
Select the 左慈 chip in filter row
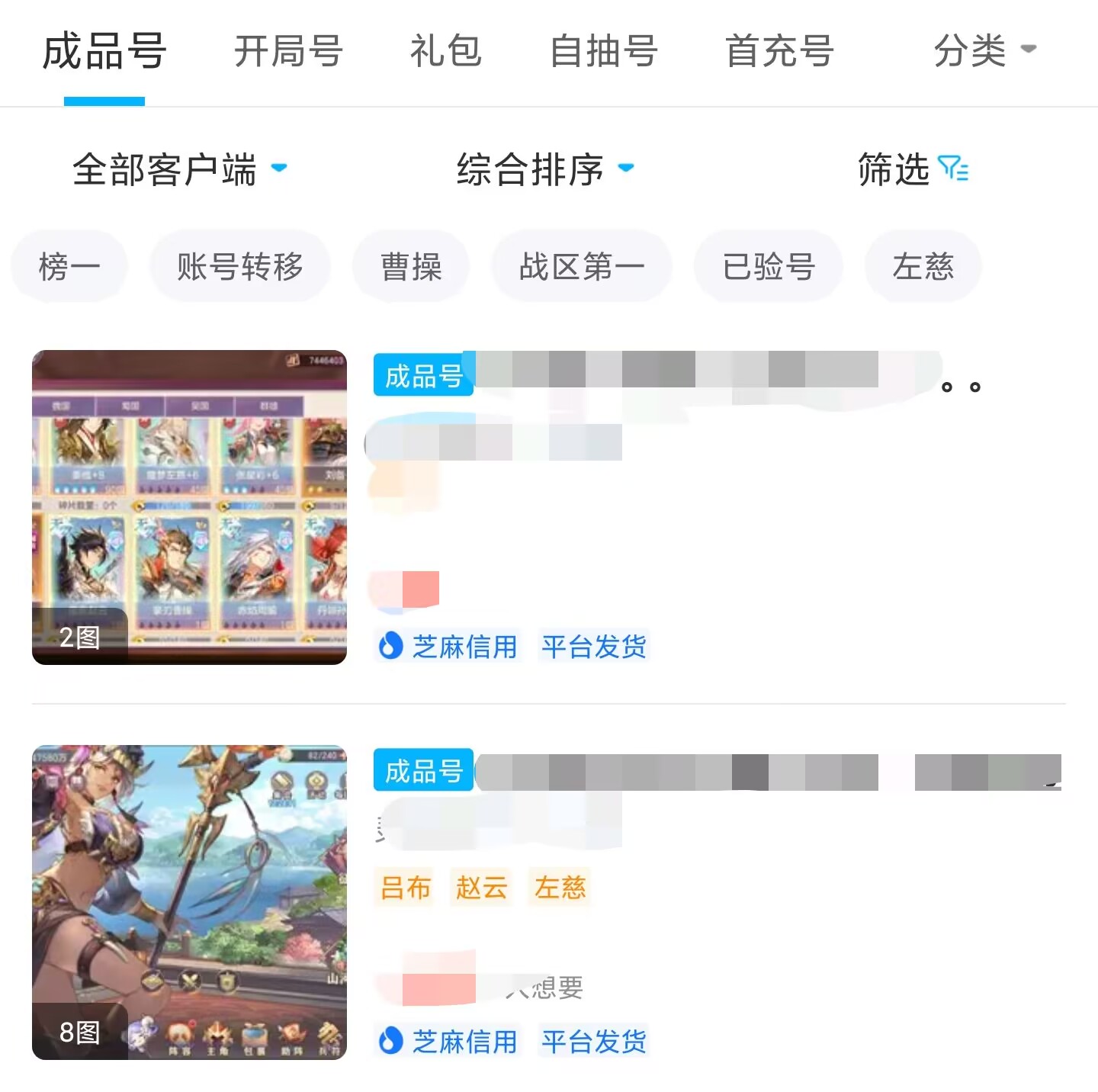tap(923, 267)
